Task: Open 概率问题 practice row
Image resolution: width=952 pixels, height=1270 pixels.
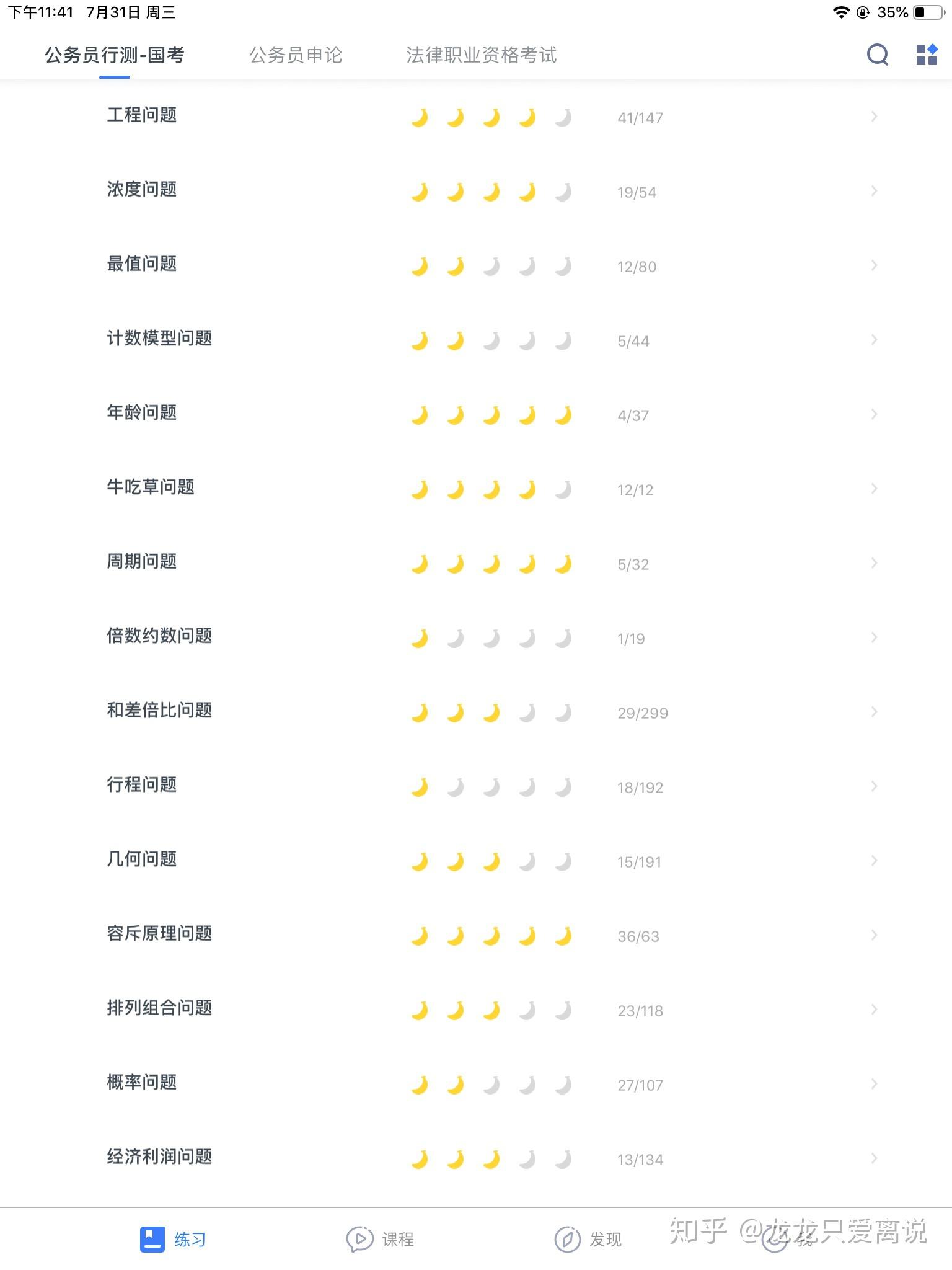Action: [142, 1083]
